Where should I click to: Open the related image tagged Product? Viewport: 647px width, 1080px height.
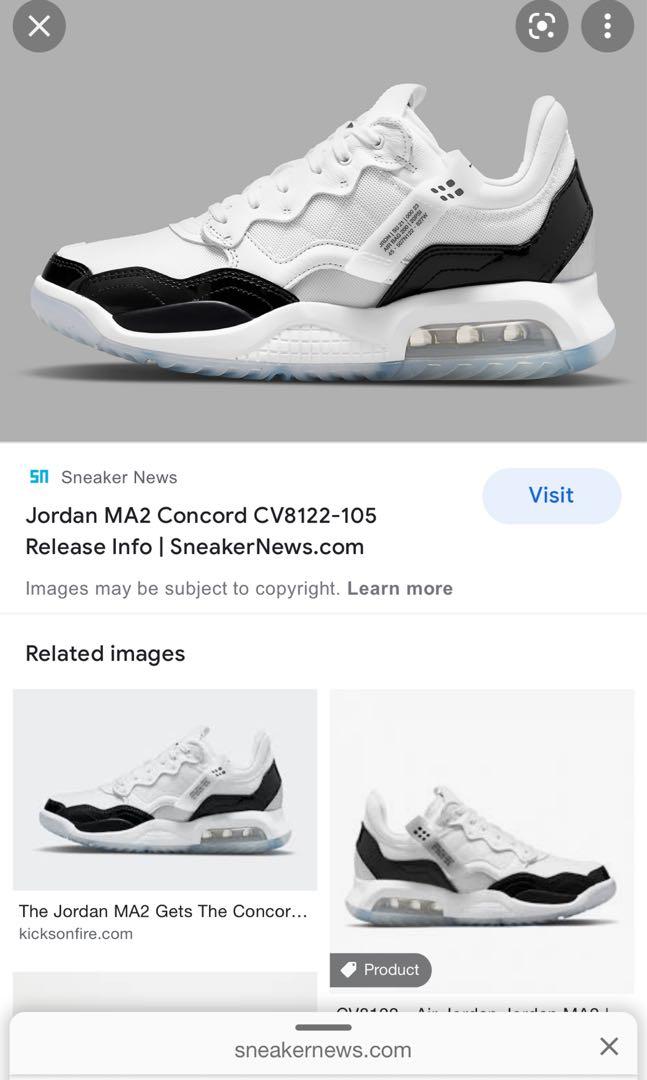tap(482, 840)
